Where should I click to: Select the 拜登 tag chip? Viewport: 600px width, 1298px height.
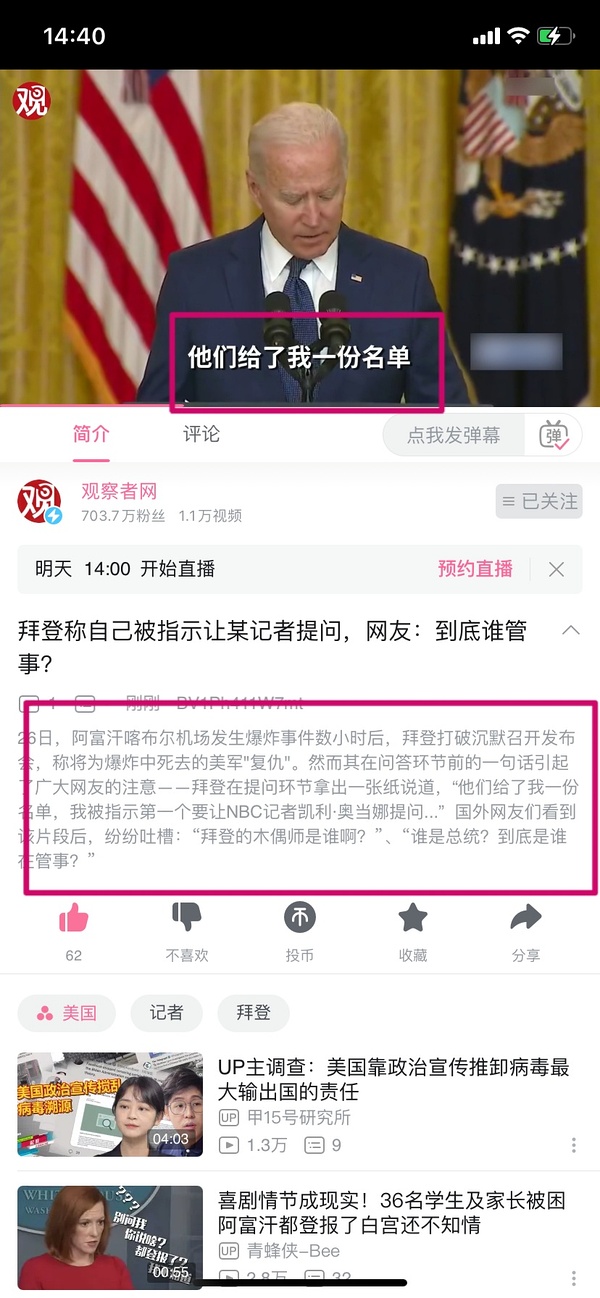pos(253,1013)
